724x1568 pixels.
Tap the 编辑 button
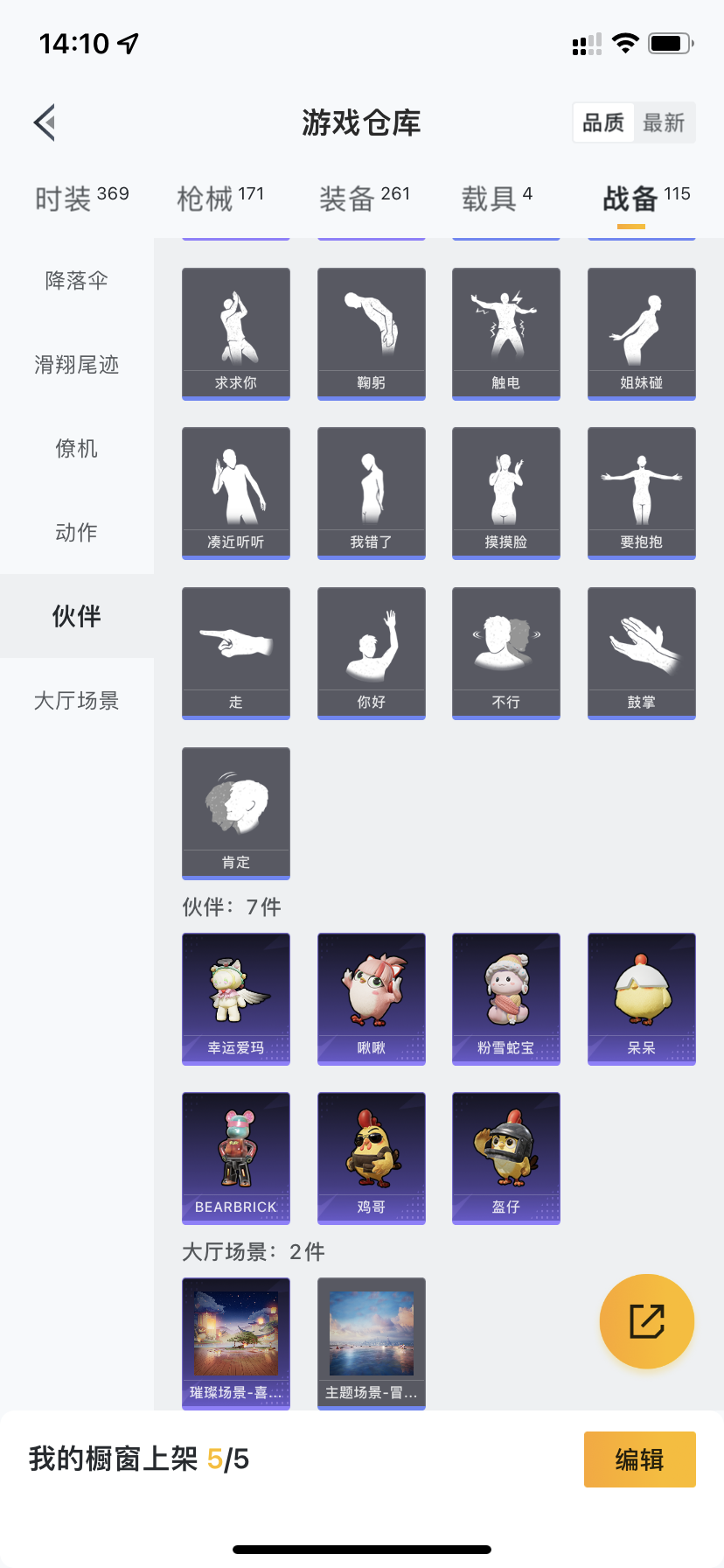coord(639,1459)
